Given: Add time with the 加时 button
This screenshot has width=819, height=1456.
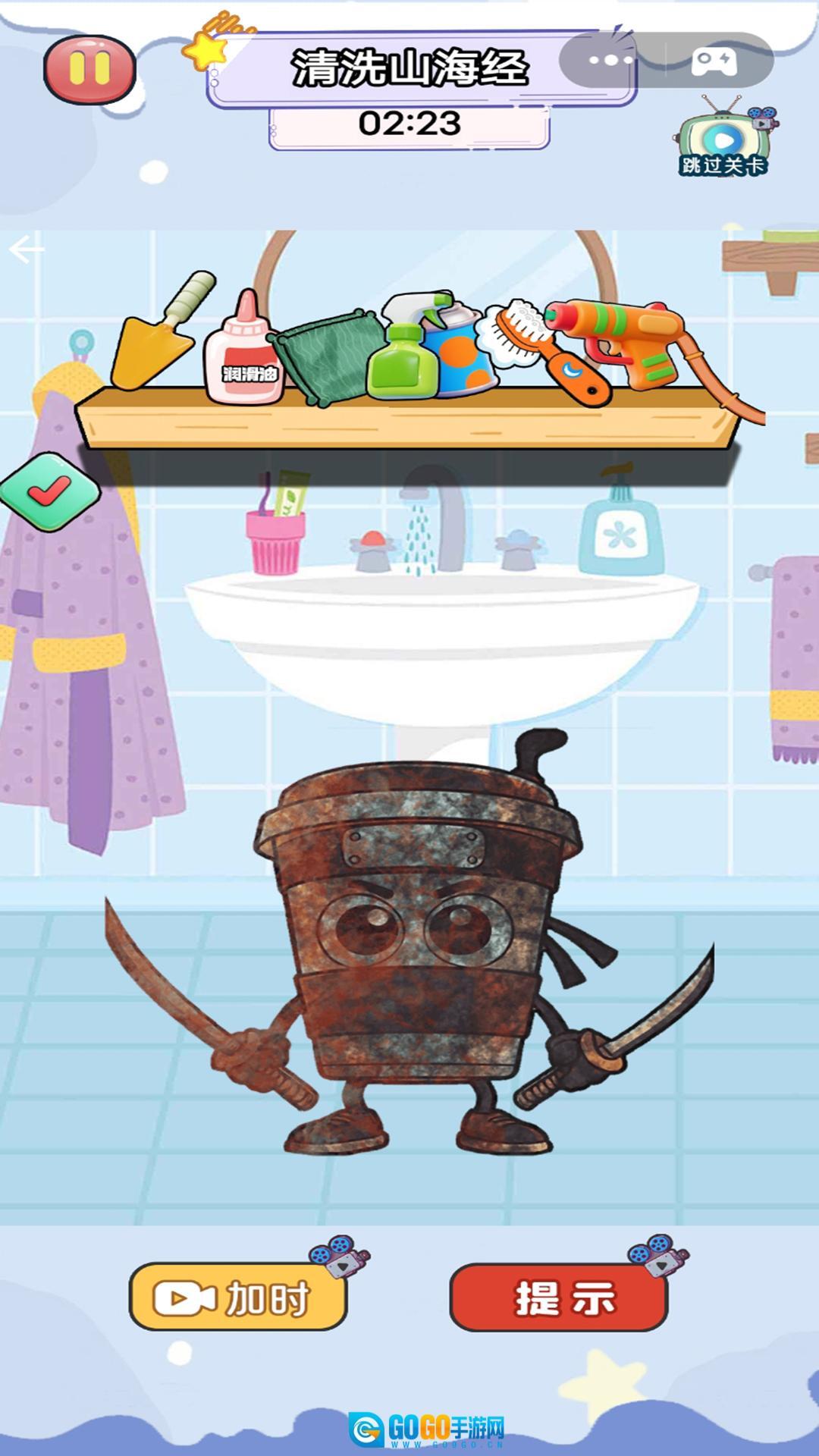Looking at the screenshot, I should pos(238,1298).
